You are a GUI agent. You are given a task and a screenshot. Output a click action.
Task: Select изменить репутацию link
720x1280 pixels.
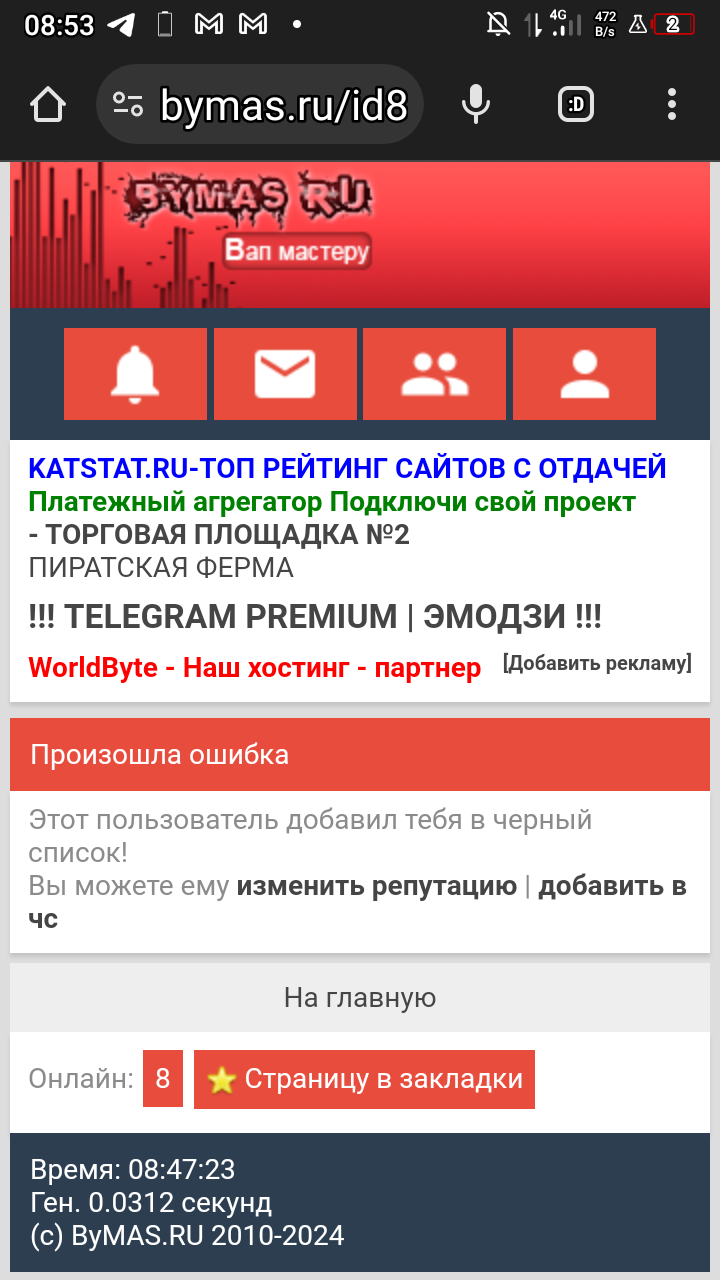(x=376, y=886)
